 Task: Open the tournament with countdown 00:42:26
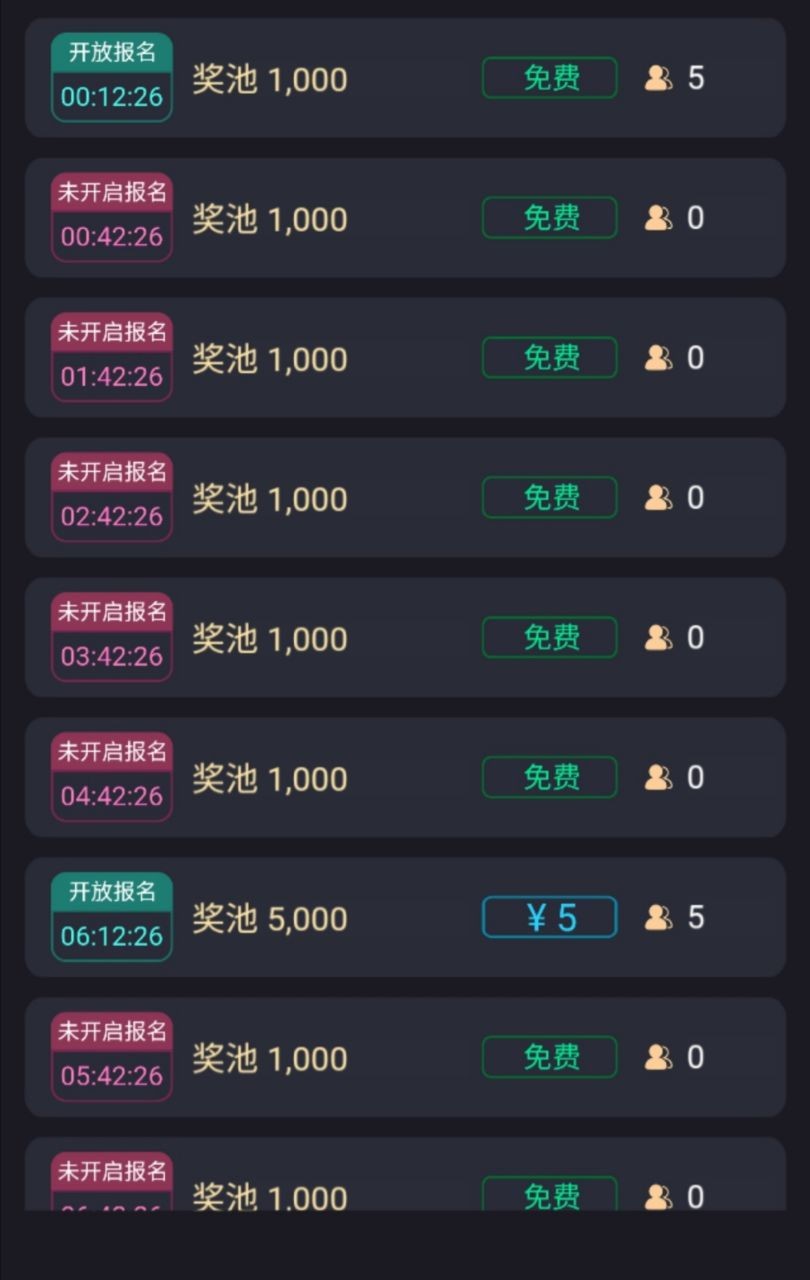point(405,218)
